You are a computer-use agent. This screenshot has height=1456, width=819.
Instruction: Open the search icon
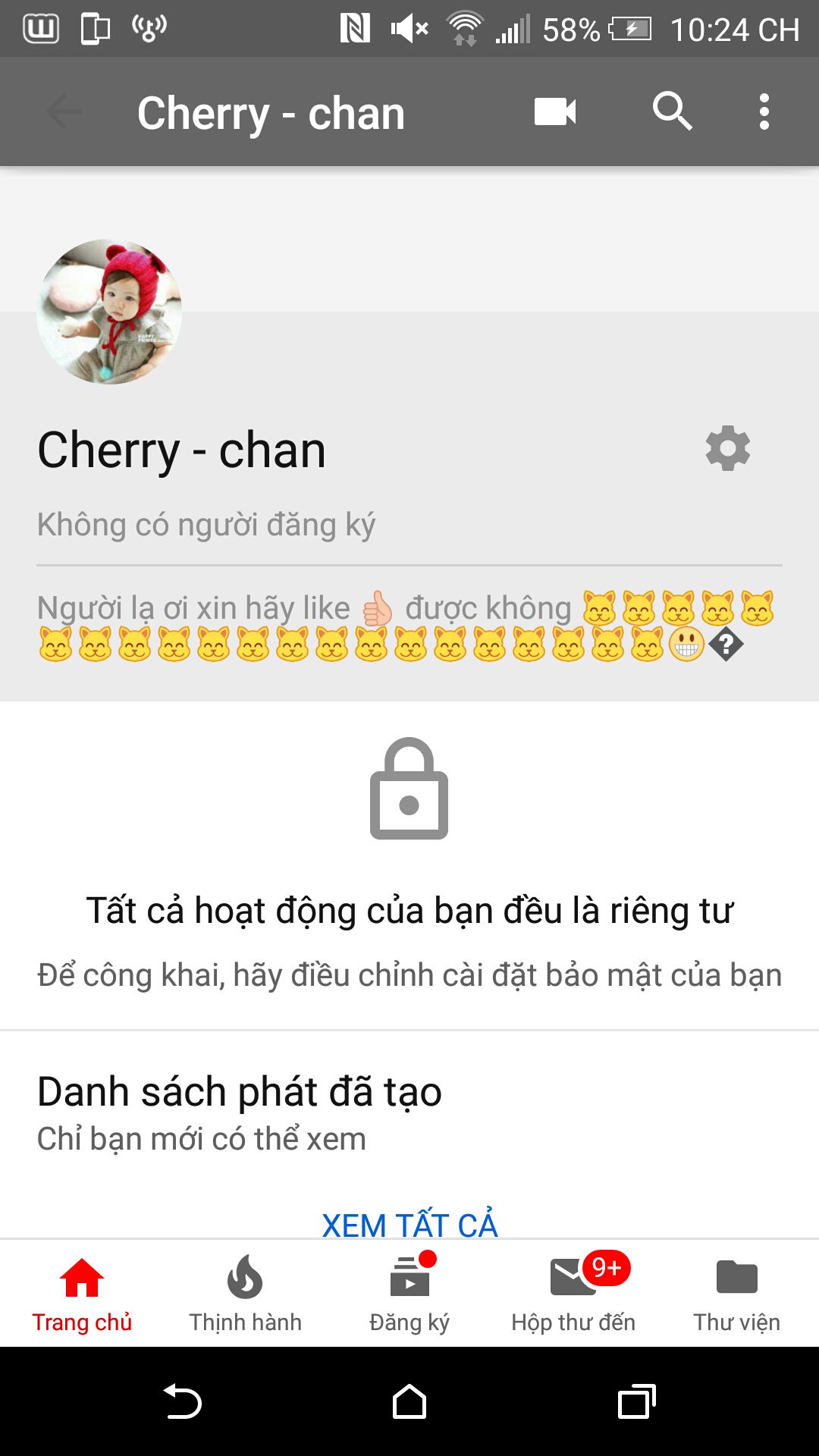pyautogui.click(x=672, y=112)
